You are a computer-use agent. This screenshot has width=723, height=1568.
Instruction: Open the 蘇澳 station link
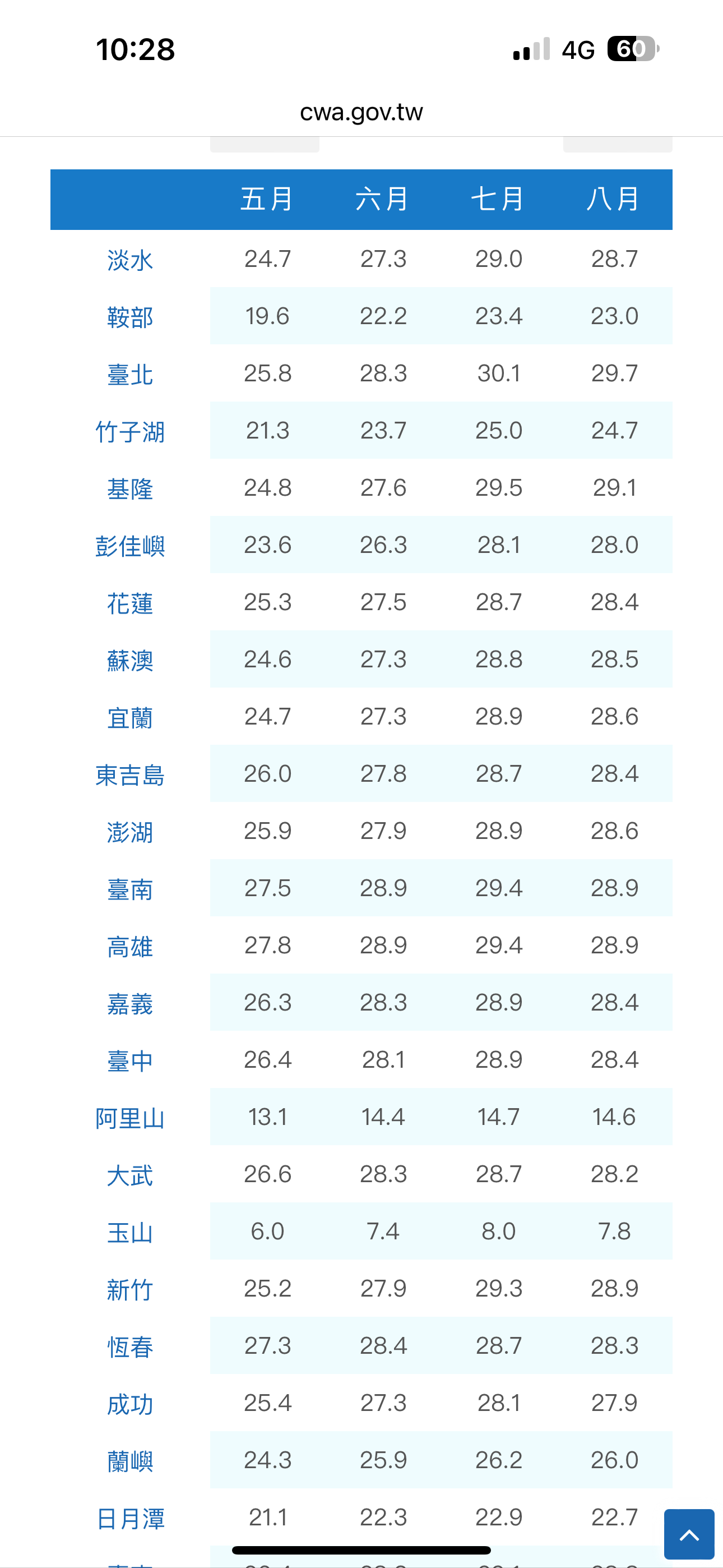[129, 661]
